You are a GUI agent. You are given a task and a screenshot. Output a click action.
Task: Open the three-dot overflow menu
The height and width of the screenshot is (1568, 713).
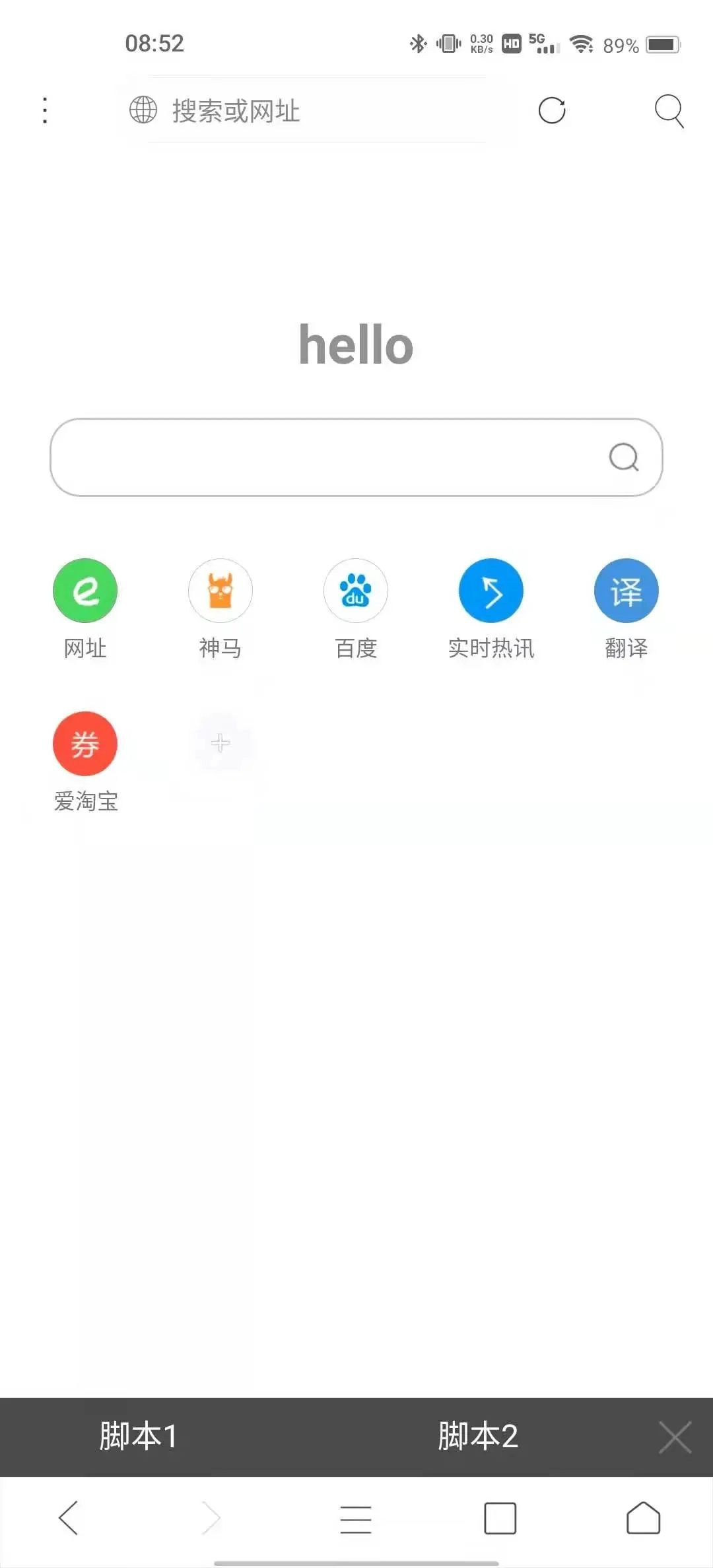[44, 109]
